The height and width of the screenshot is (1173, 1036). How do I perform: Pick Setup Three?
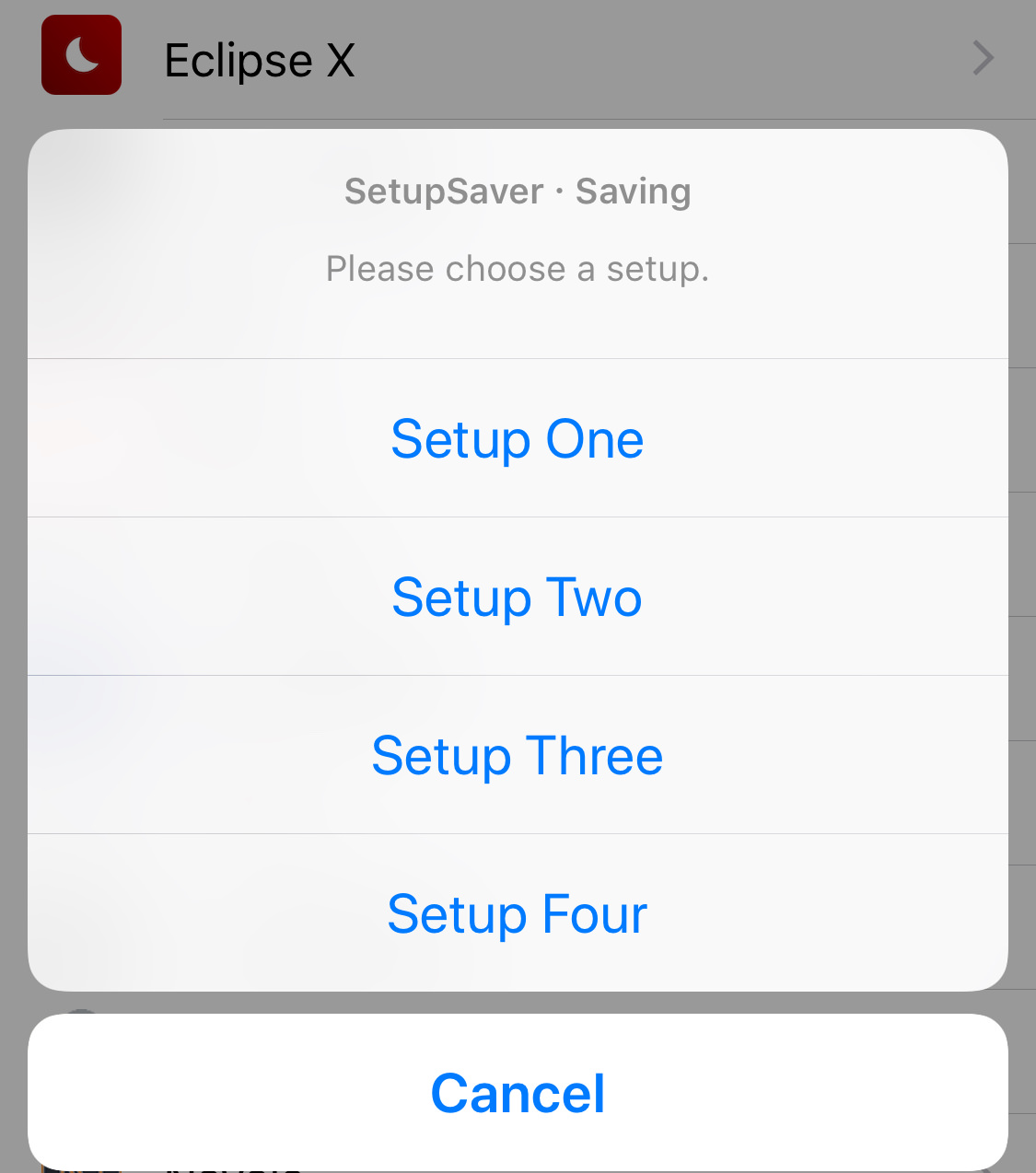click(x=518, y=755)
